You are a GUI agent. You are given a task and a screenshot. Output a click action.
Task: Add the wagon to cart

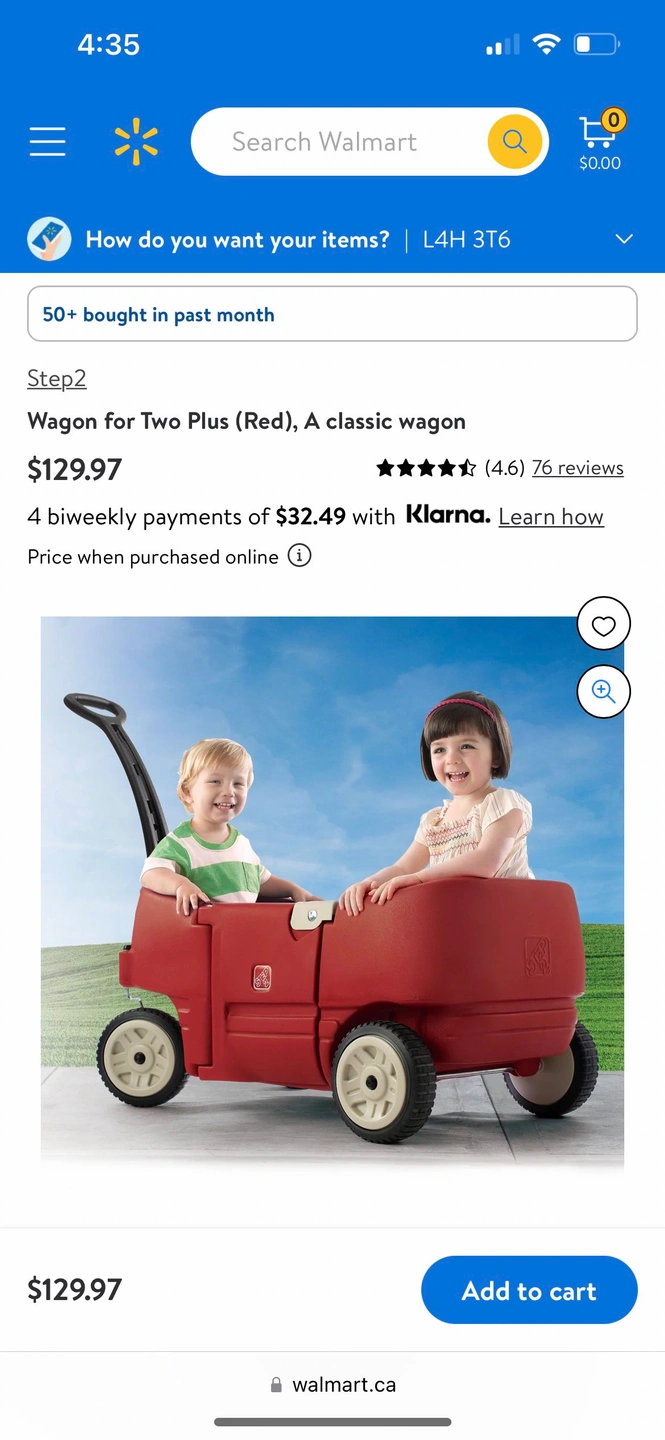pyautogui.click(x=529, y=1290)
